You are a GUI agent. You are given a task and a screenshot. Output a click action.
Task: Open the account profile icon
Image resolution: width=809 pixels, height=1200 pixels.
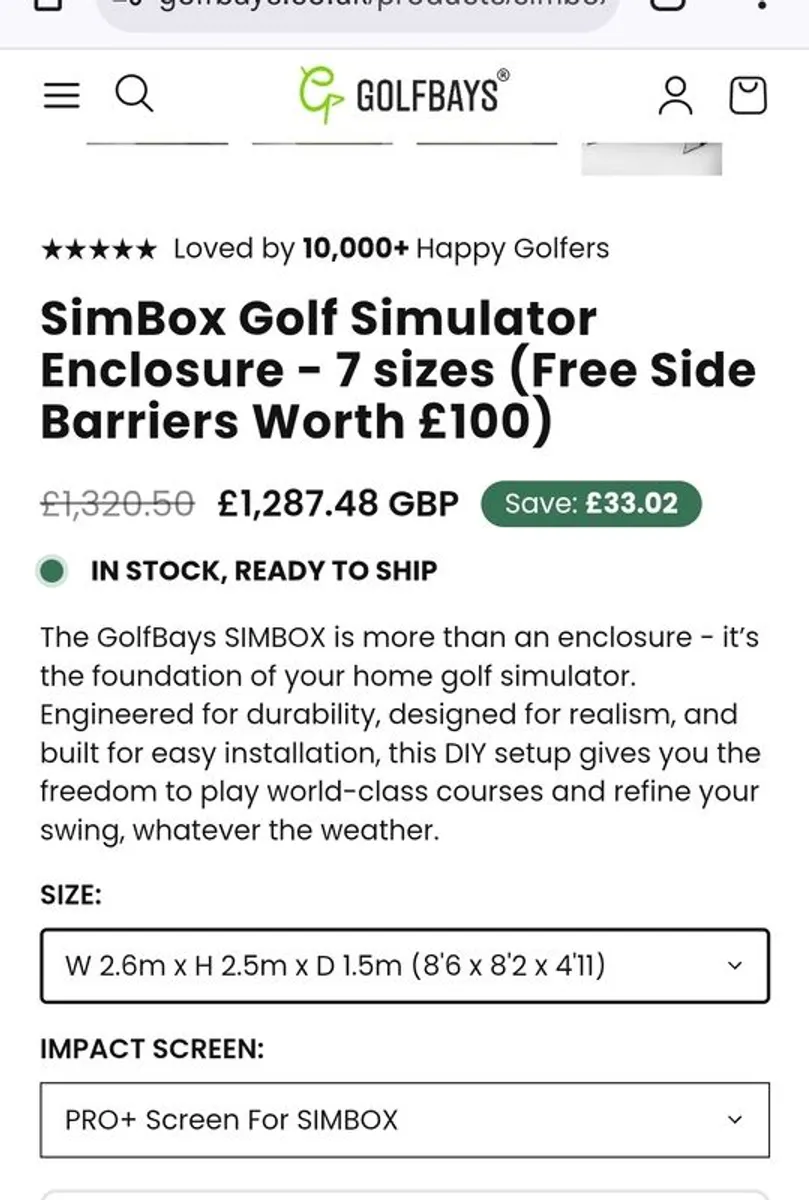click(676, 94)
